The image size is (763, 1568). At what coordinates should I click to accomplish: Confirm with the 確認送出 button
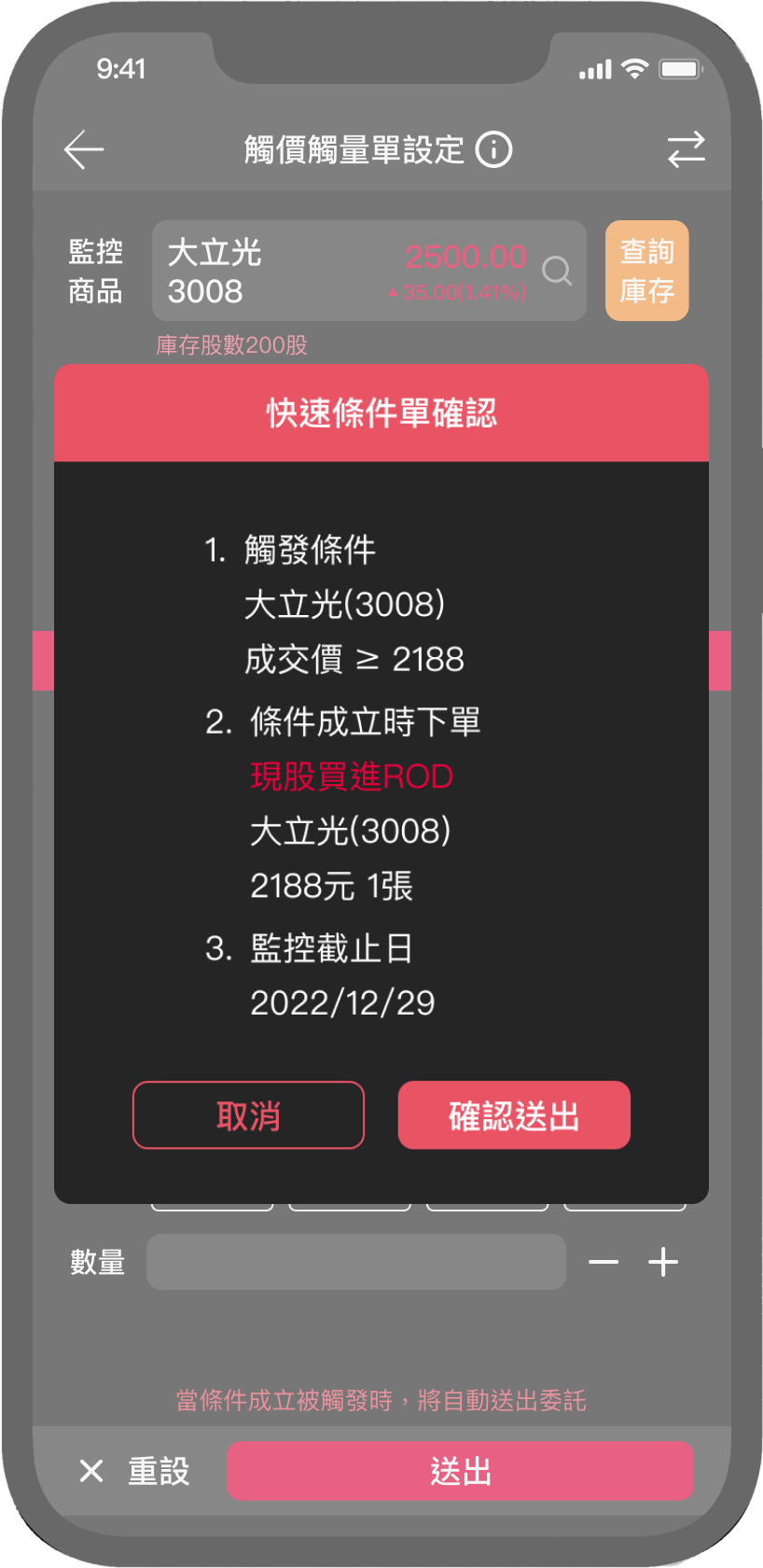click(x=514, y=1115)
